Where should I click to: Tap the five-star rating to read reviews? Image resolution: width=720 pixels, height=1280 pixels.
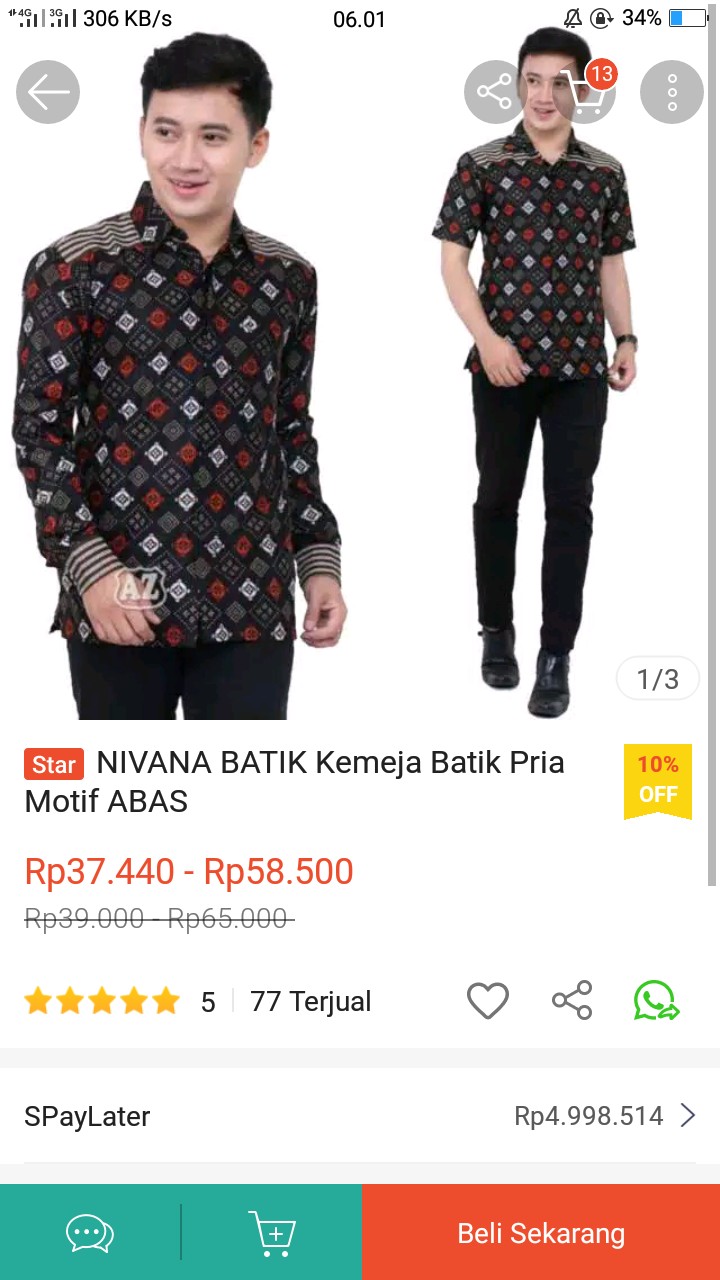click(x=101, y=1000)
